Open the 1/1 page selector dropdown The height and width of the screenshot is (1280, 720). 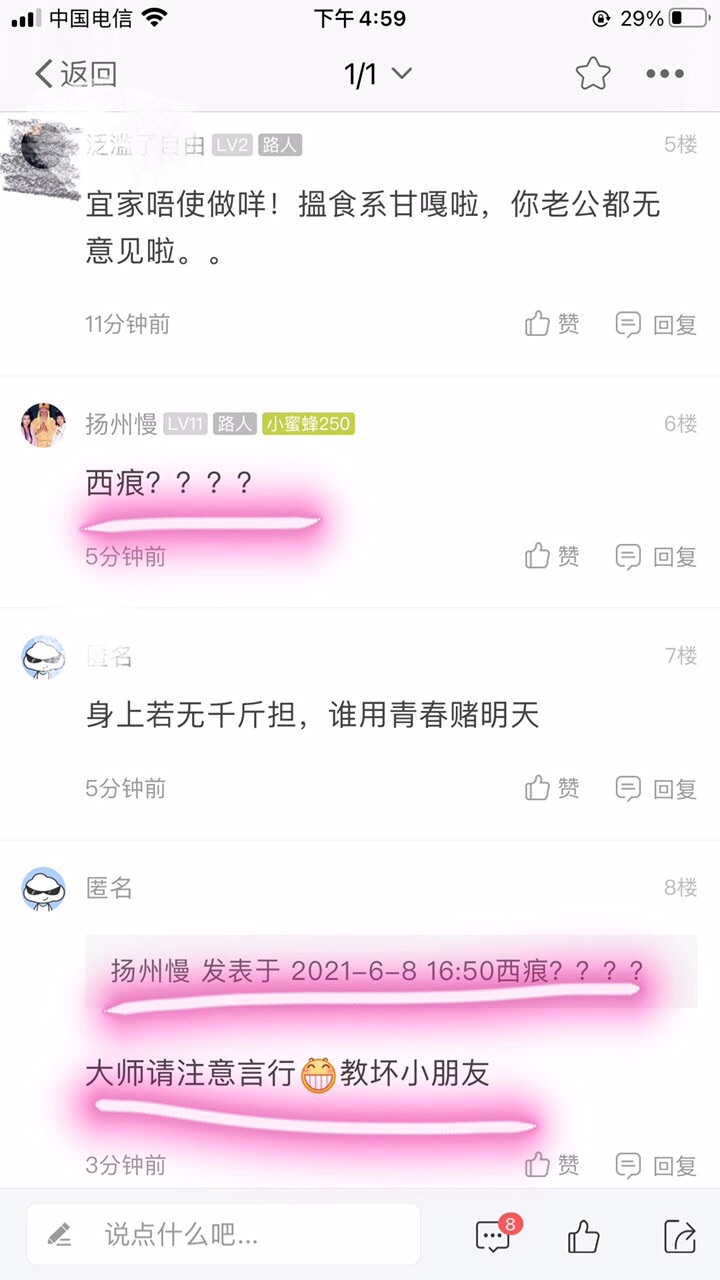tap(377, 74)
